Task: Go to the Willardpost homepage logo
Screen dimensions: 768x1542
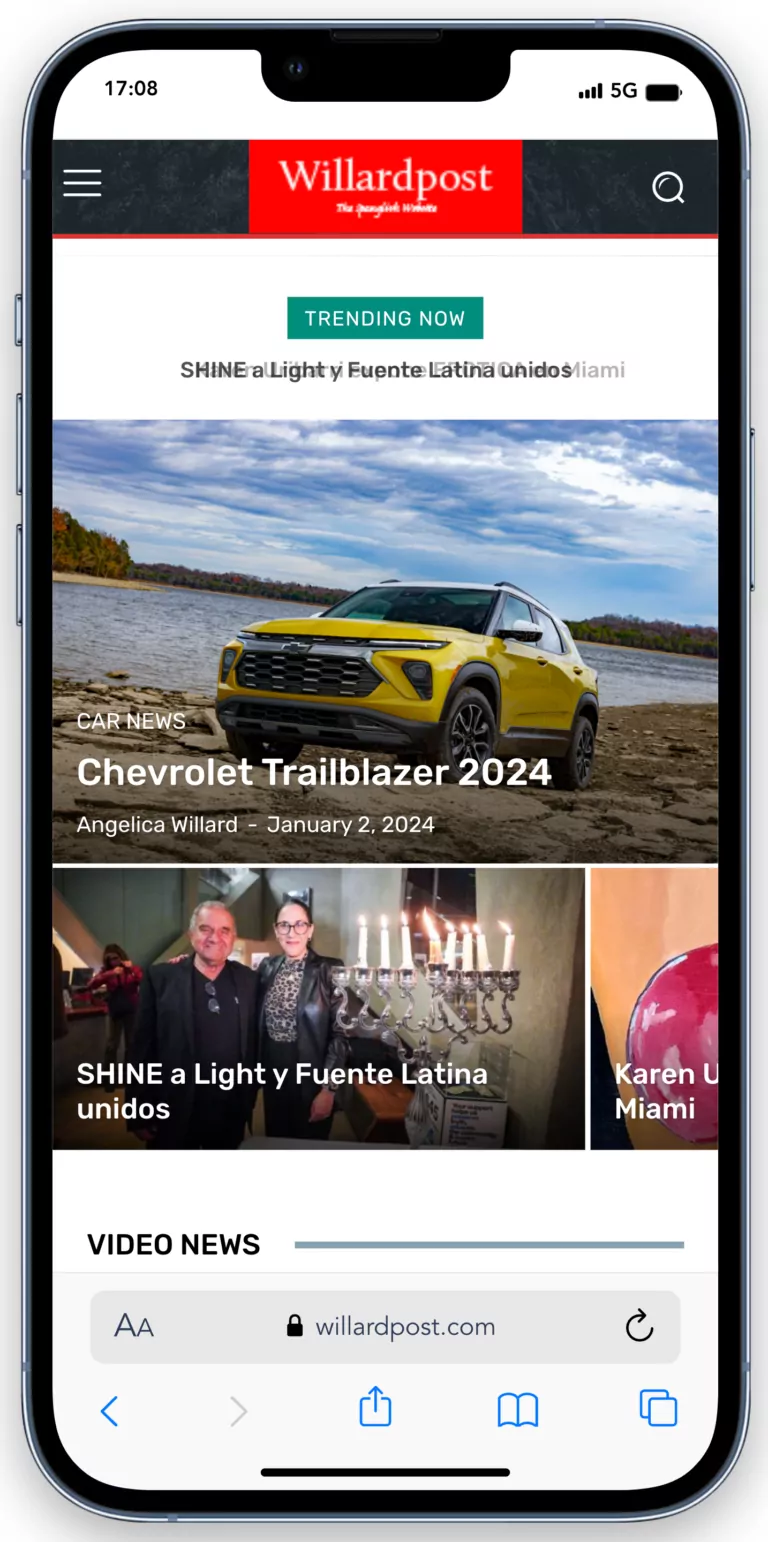Action: click(385, 186)
